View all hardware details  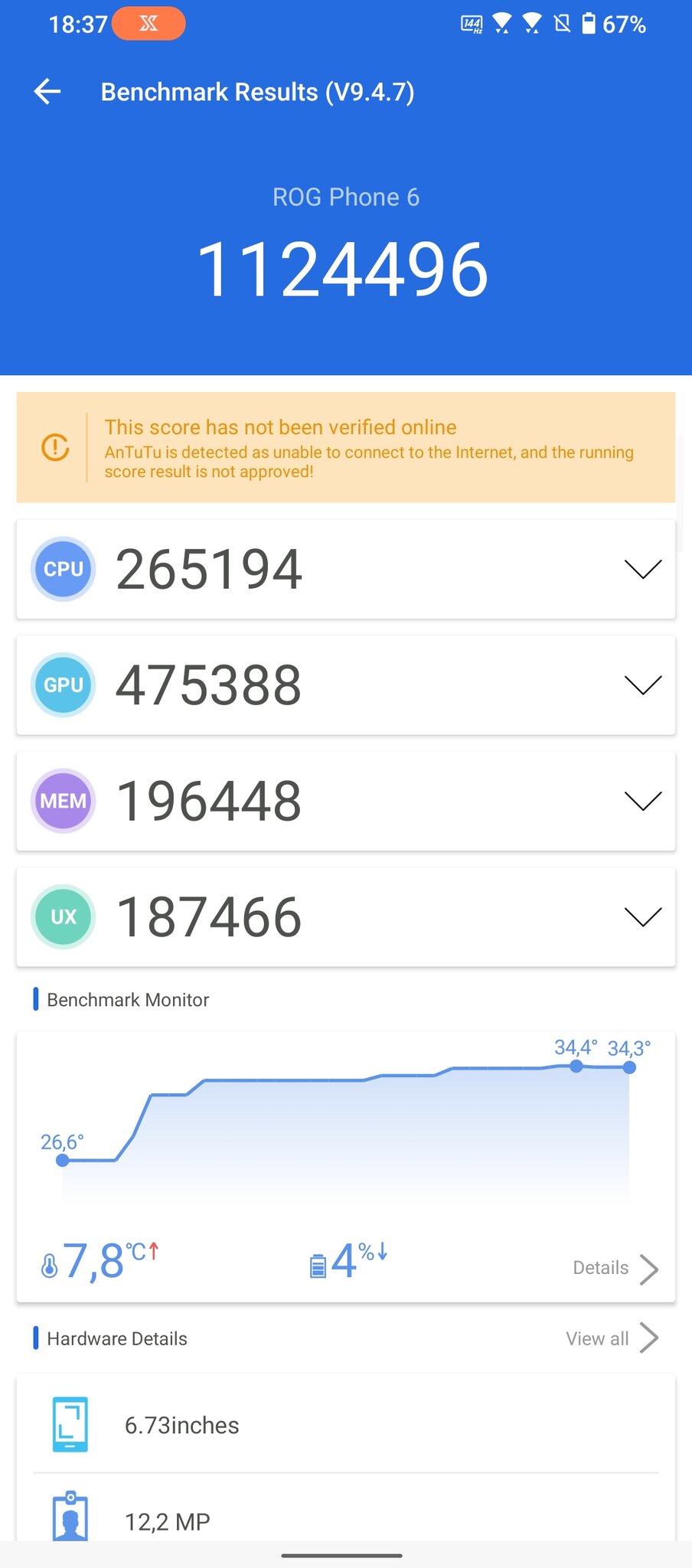612,1338
